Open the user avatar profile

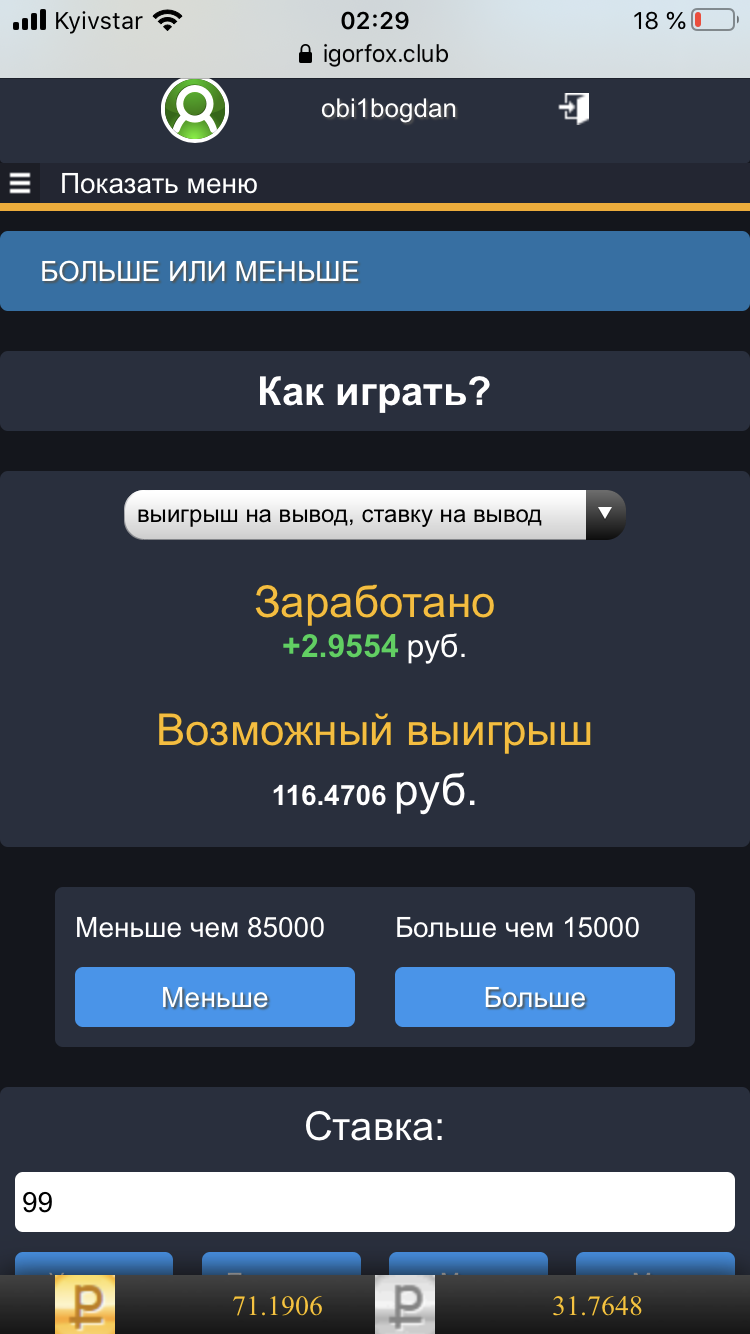click(x=195, y=108)
